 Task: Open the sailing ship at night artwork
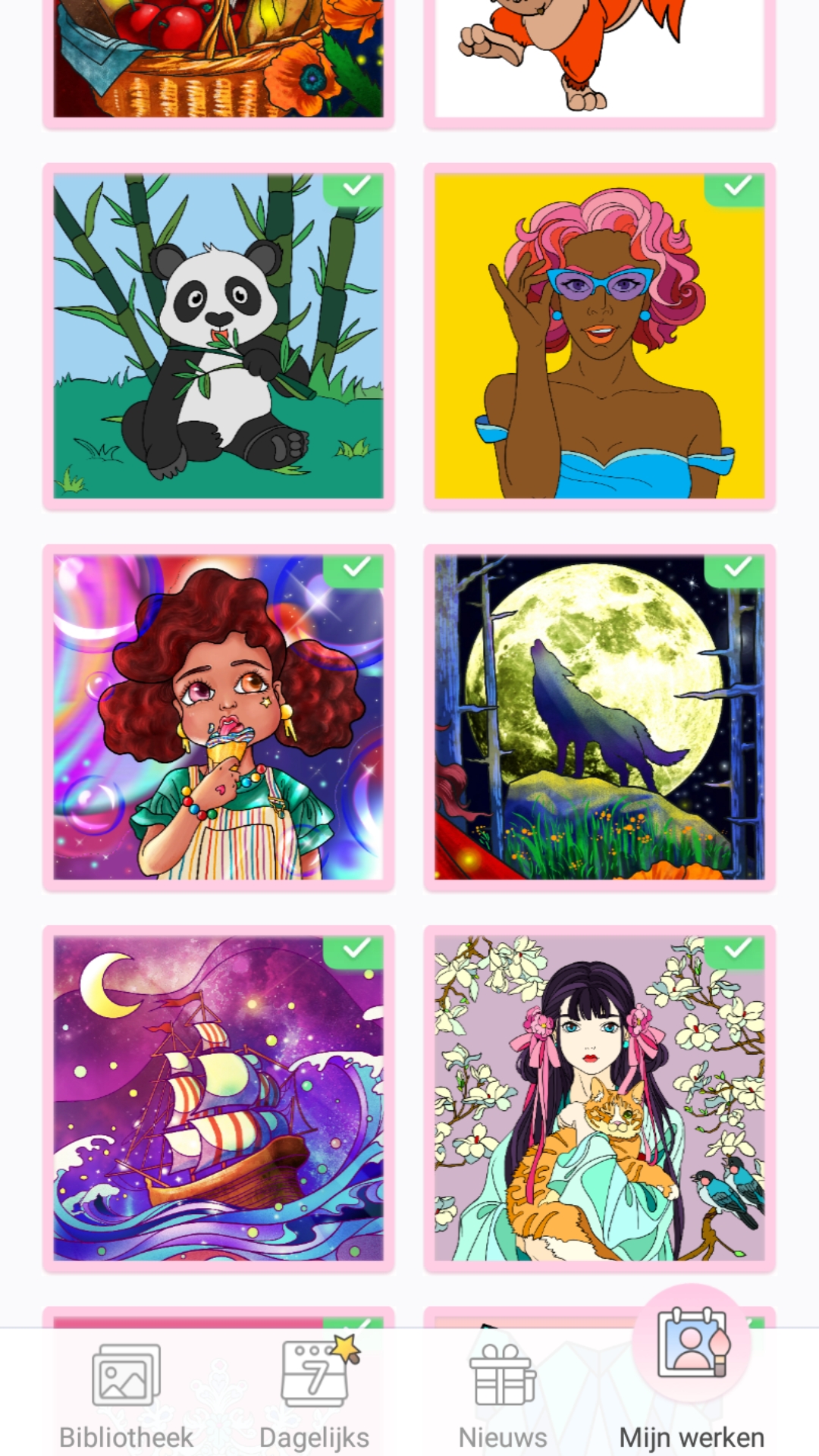tap(218, 1099)
